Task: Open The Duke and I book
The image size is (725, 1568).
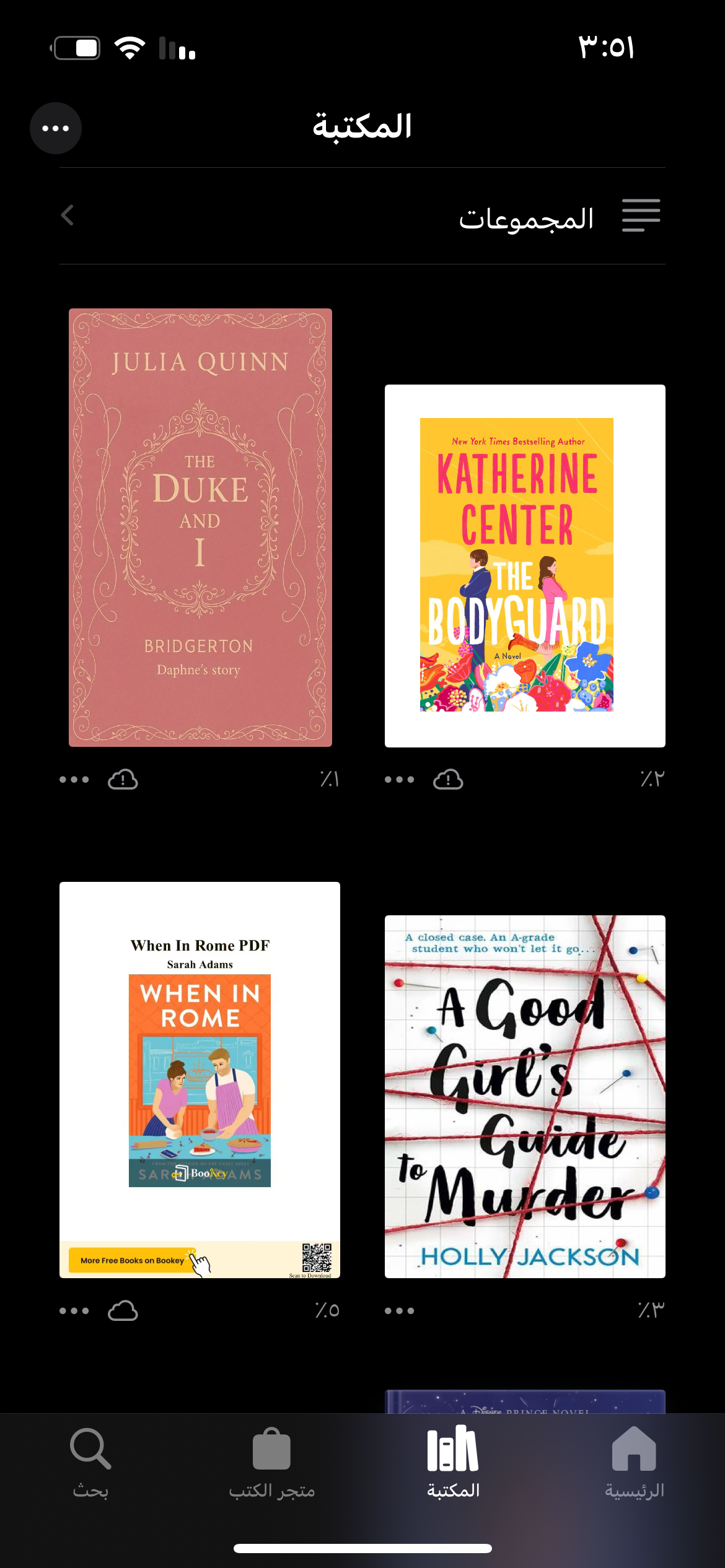Action: pyautogui.click(x=200, y=527)
